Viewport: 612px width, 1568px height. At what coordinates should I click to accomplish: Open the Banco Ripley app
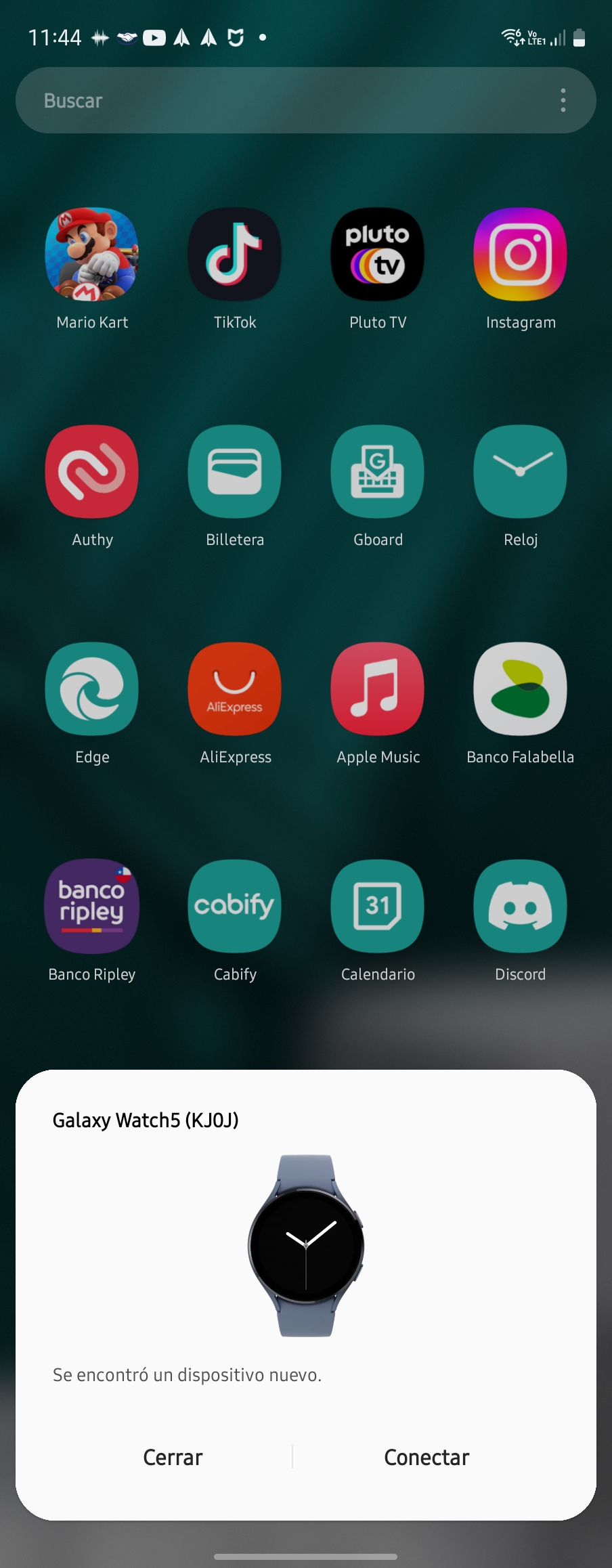[92, 907]
